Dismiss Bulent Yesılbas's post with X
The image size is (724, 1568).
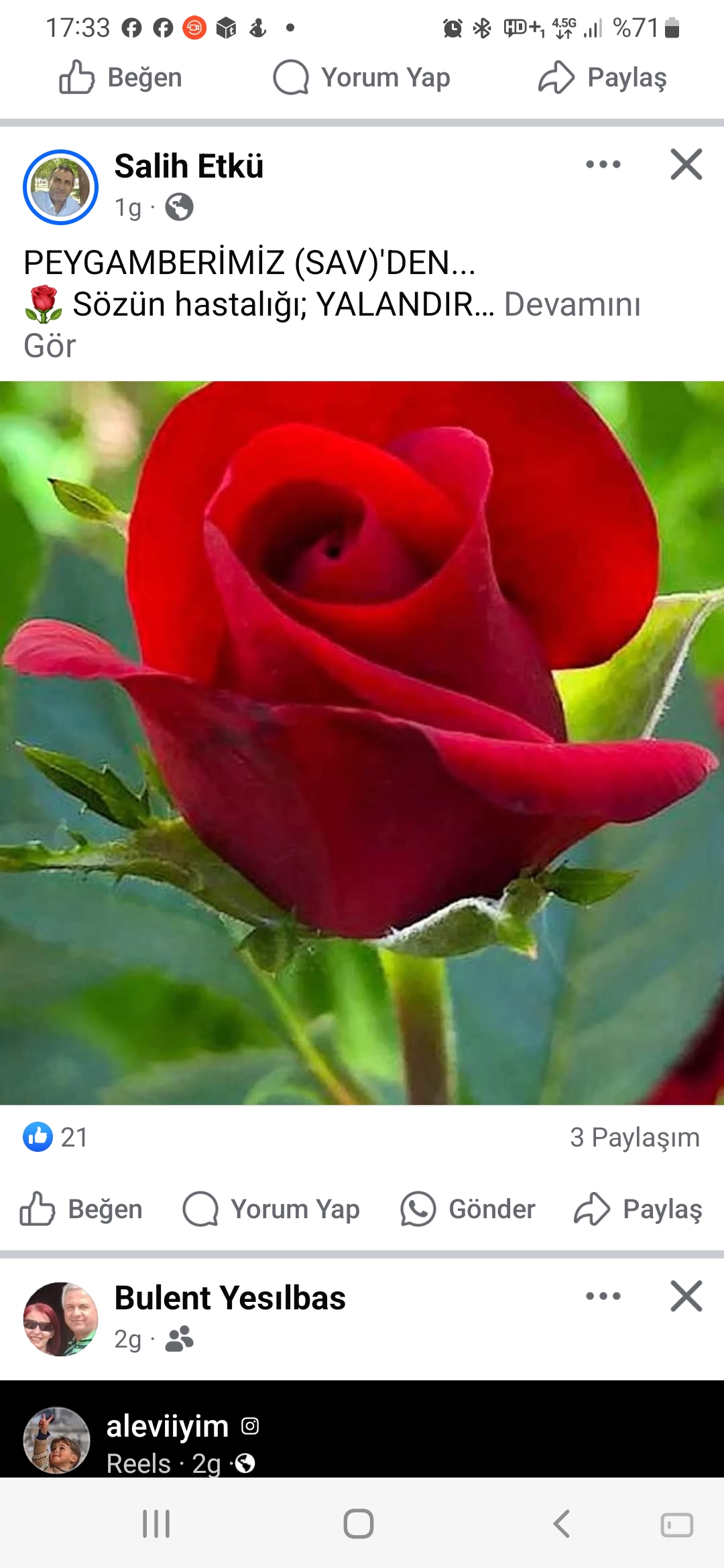[686, 1296]
